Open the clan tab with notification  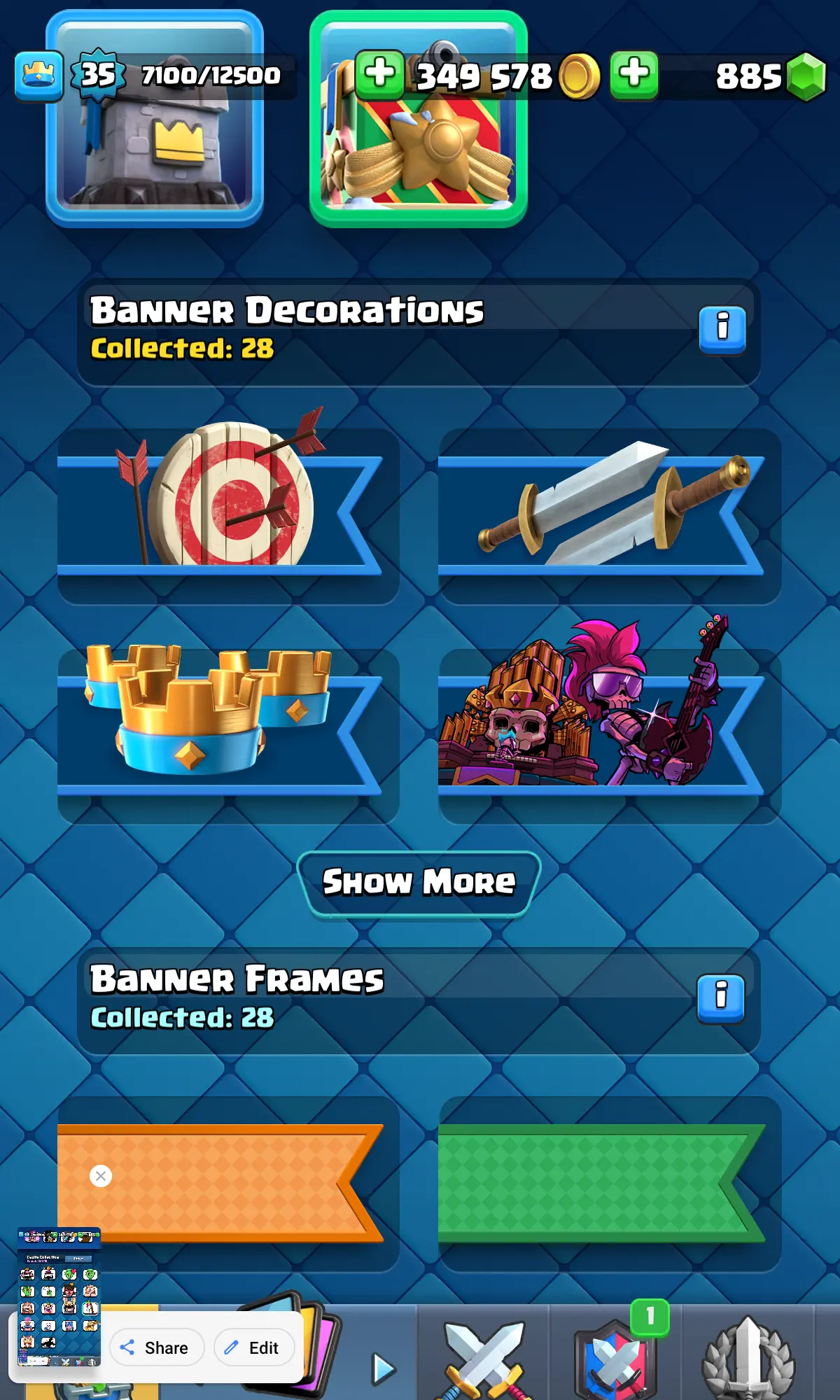point(616,1358)
